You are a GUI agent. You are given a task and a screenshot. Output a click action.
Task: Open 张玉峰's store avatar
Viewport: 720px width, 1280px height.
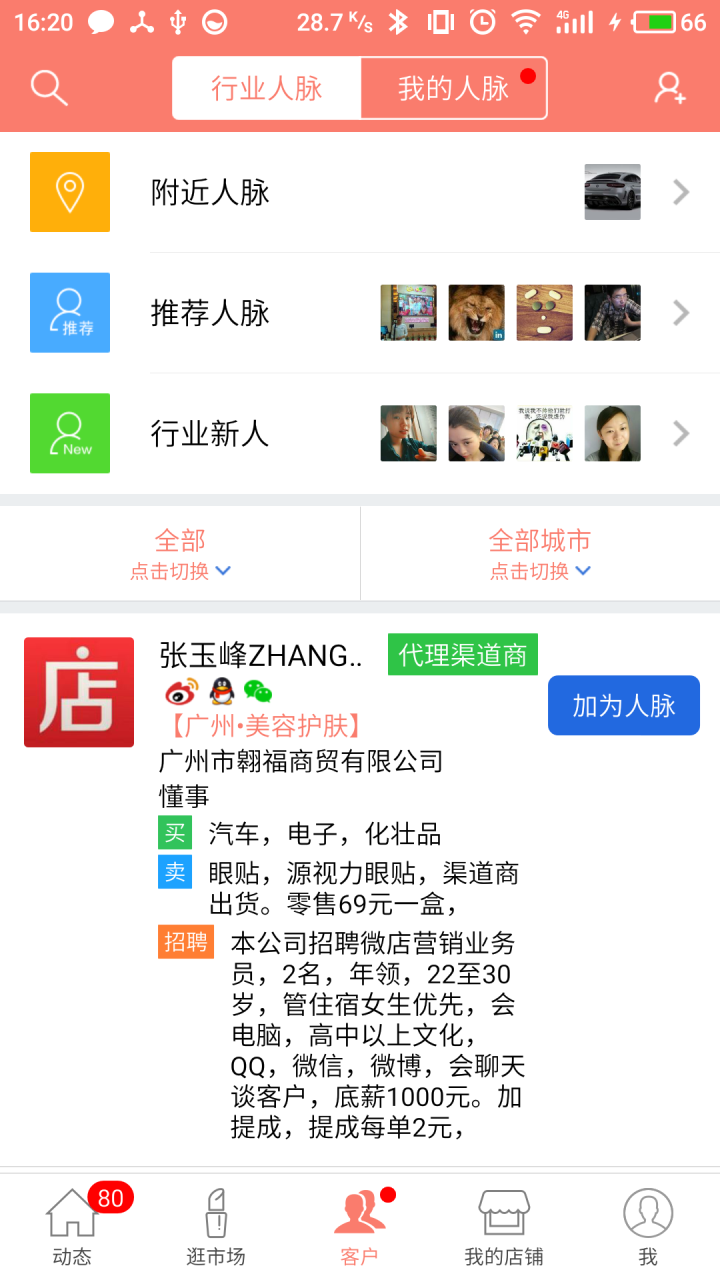click(79, 692)
